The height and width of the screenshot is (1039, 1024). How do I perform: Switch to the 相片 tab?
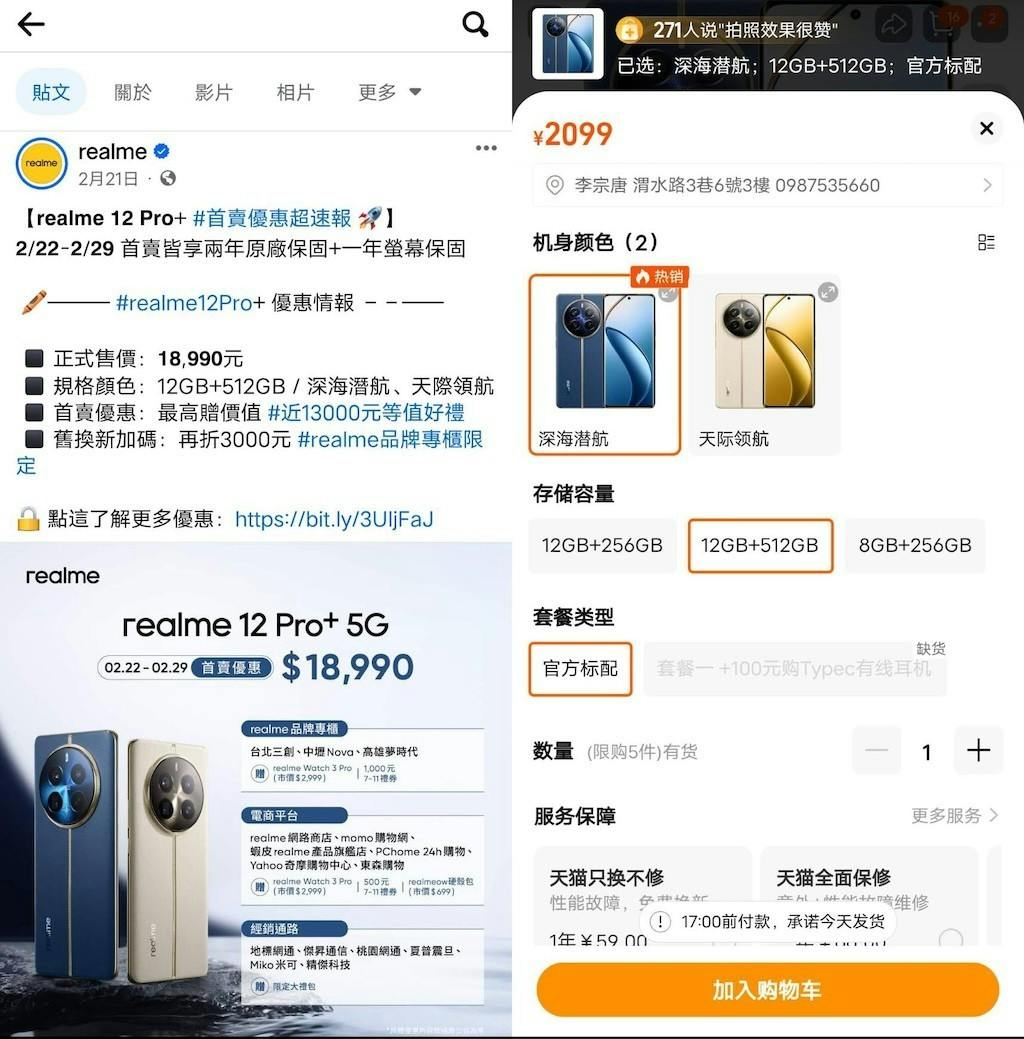click(x=295, y=92)
